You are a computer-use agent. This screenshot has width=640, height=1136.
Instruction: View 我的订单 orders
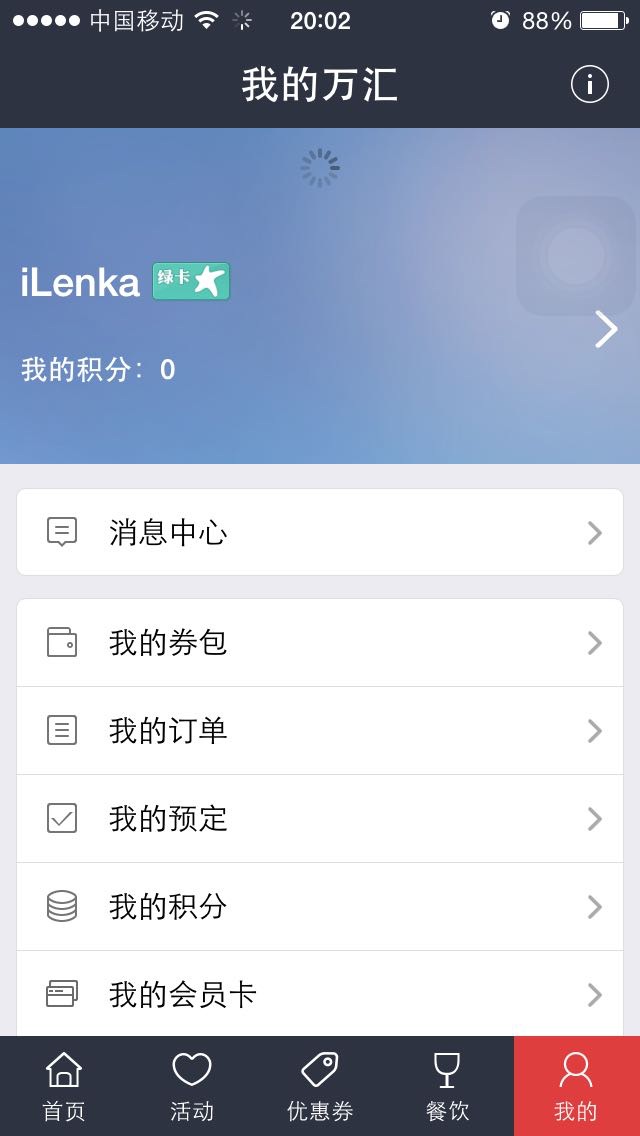click(320, 731)
